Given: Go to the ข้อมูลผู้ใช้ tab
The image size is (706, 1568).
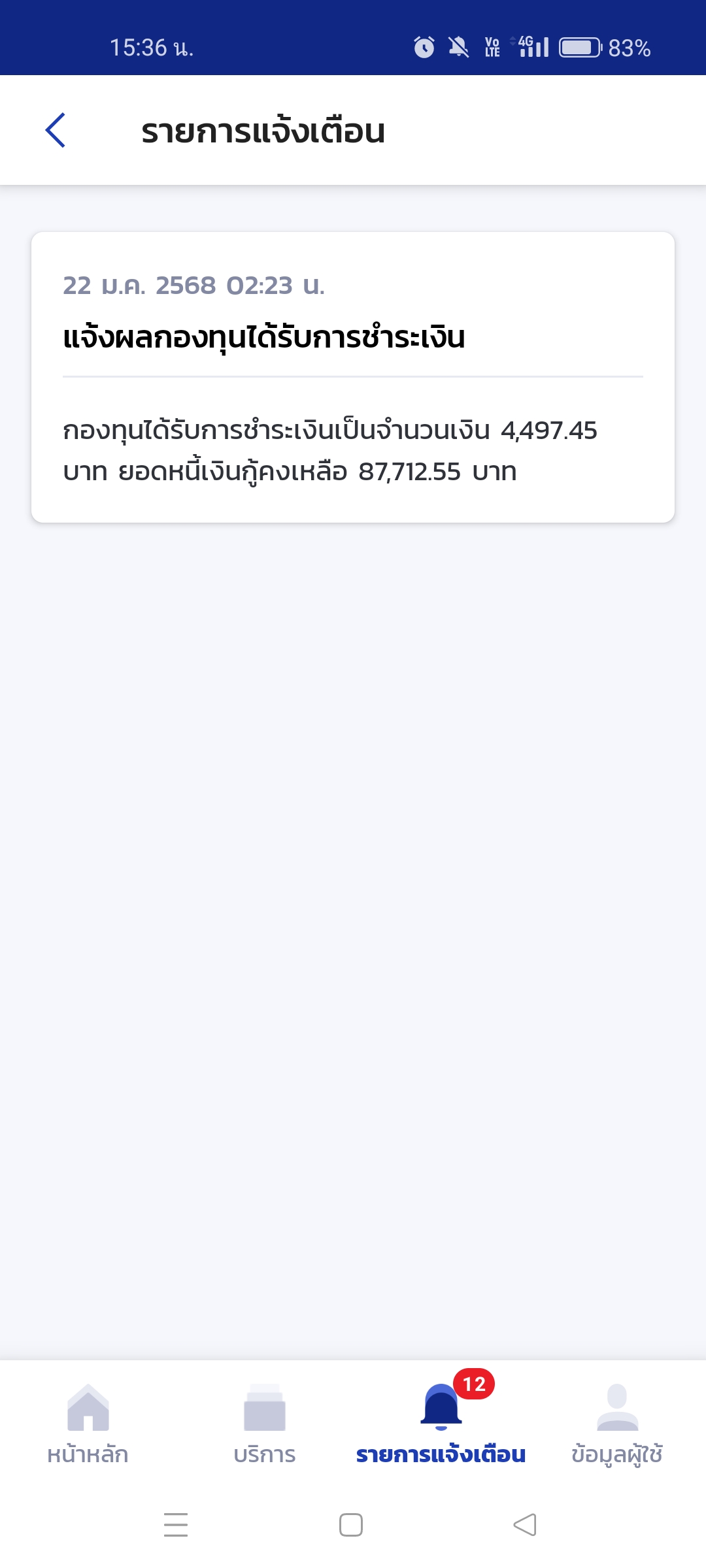Looking at the screenshot, I should [617, 1424].
